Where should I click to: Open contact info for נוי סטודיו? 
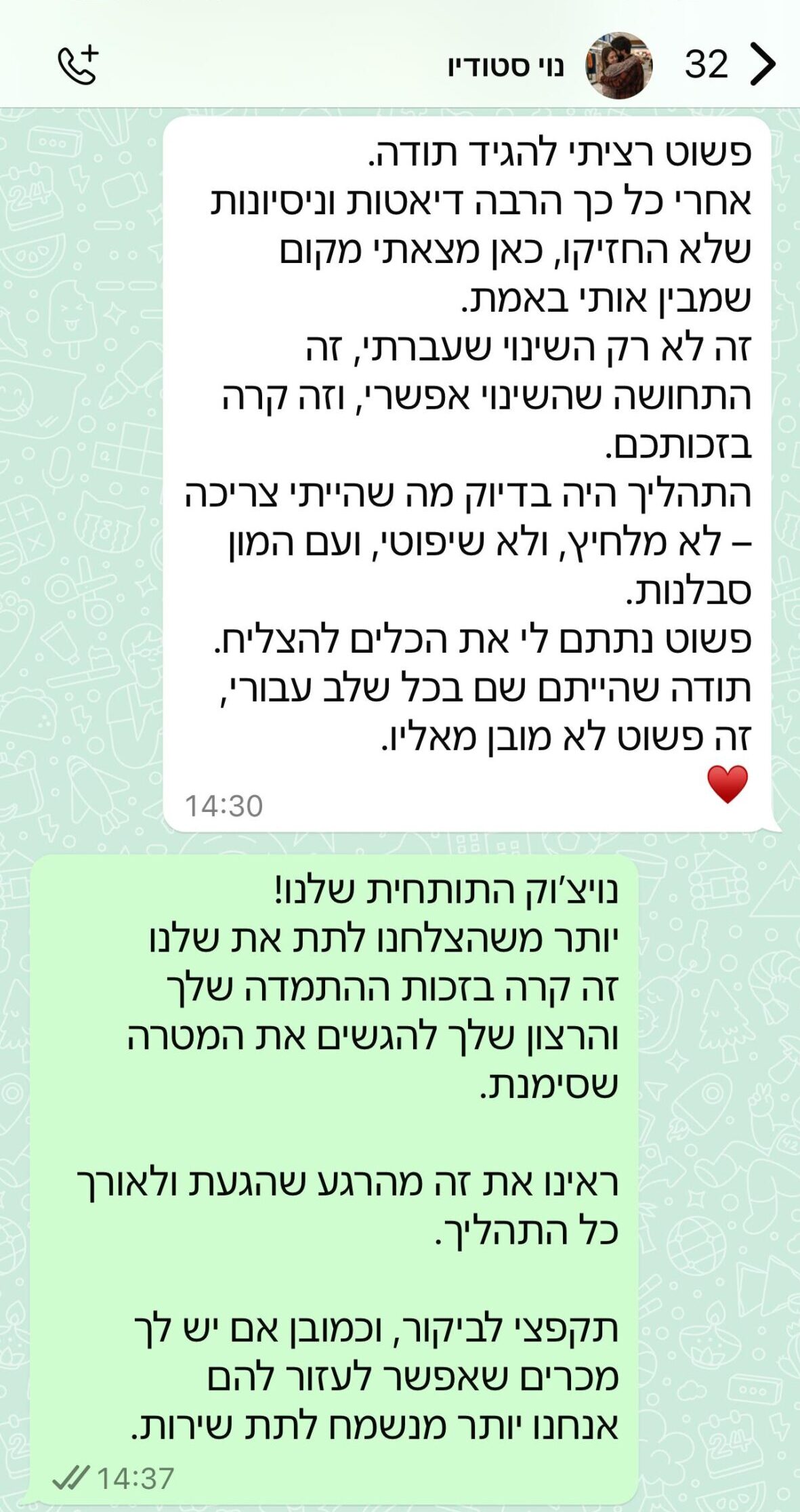tap(505, 66)
